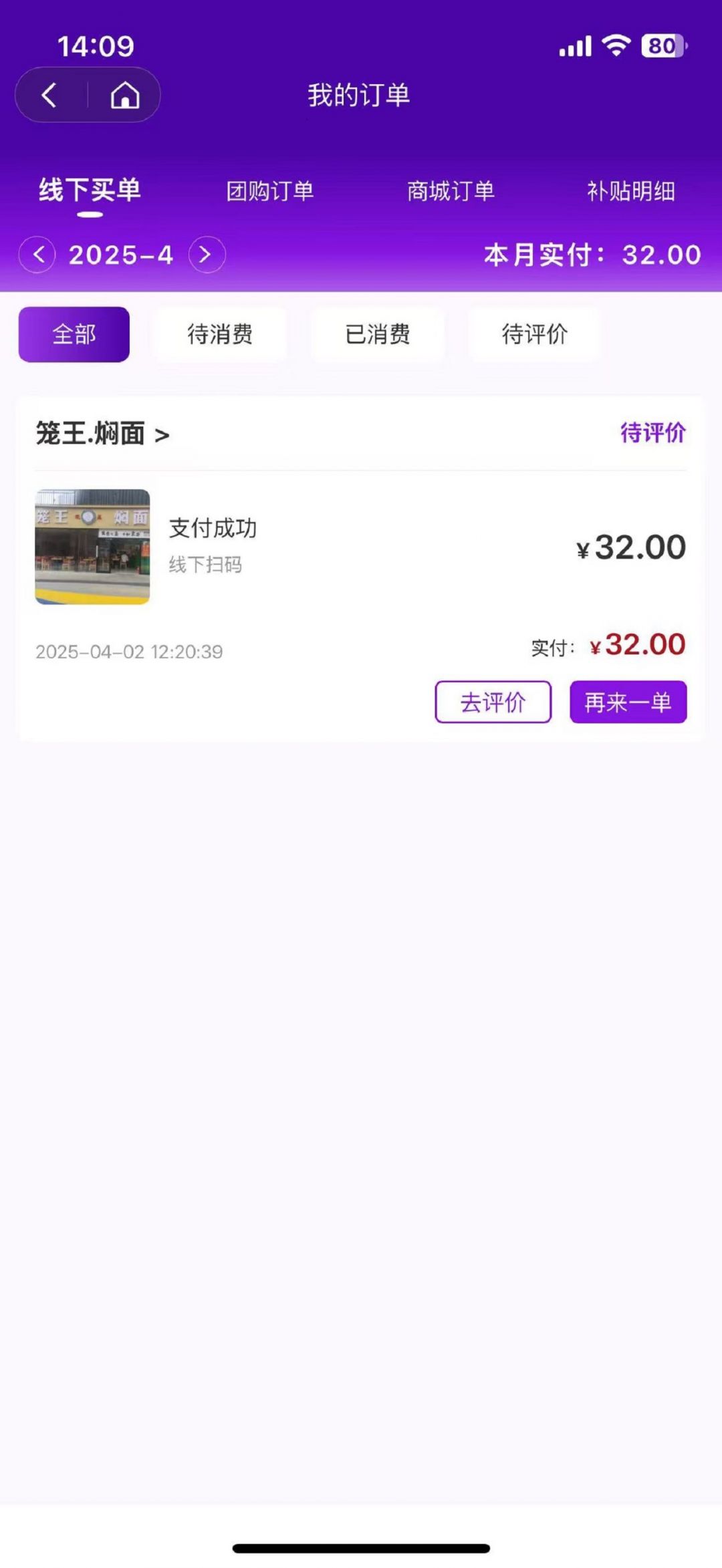Tap 去评价 to review the order
This screenshot has width=722, height=1568.
[493, 702]
